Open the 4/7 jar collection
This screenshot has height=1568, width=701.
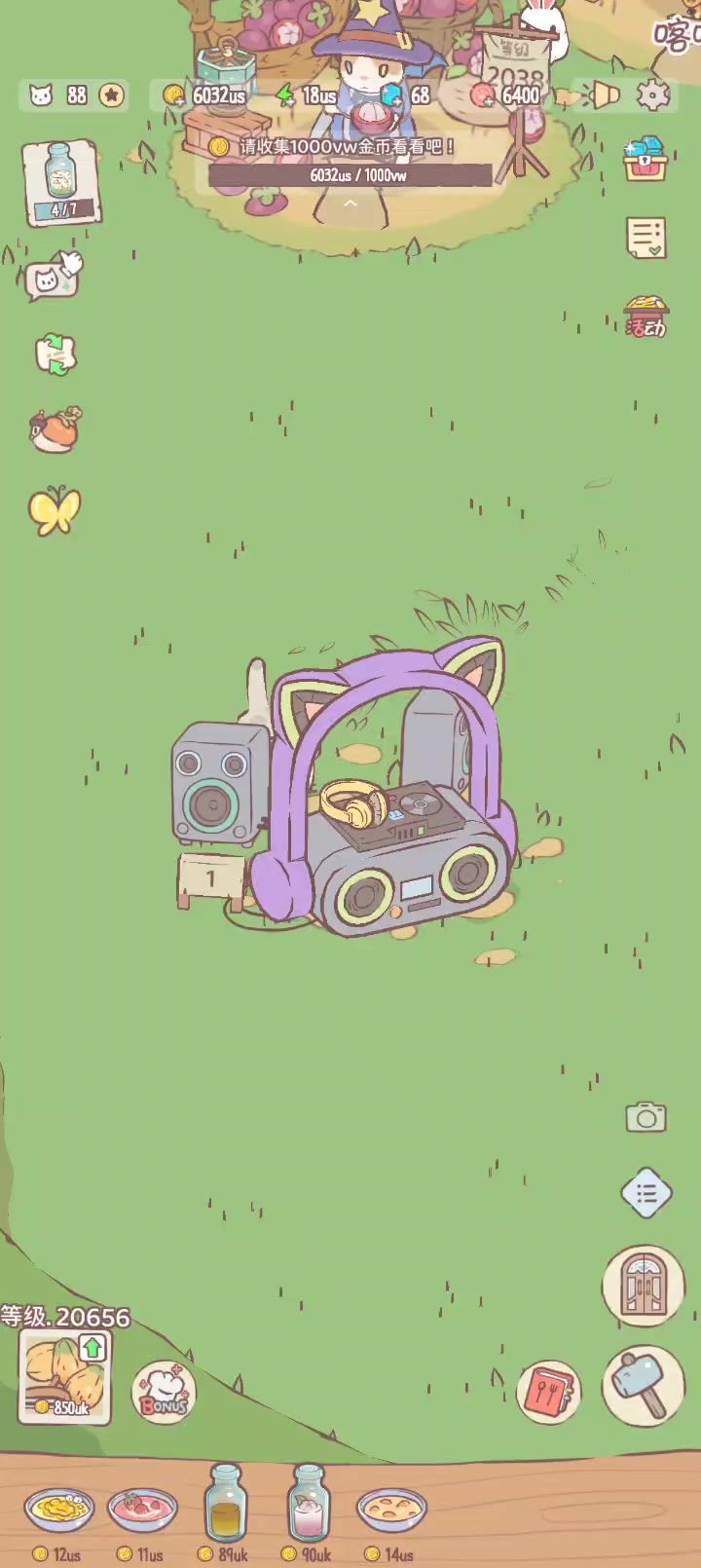click(61, 182)
